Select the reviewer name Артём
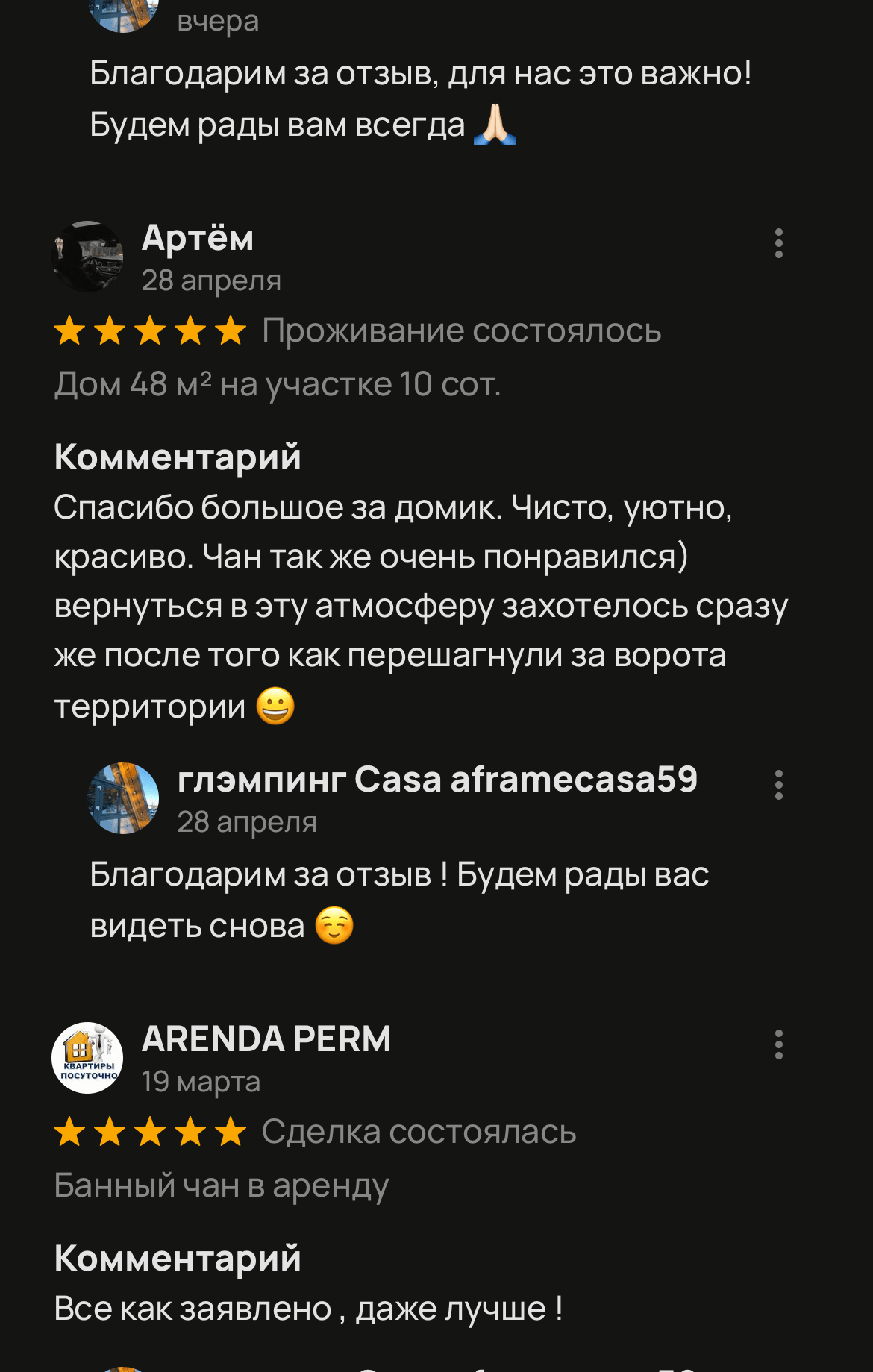 coord(198,239)
